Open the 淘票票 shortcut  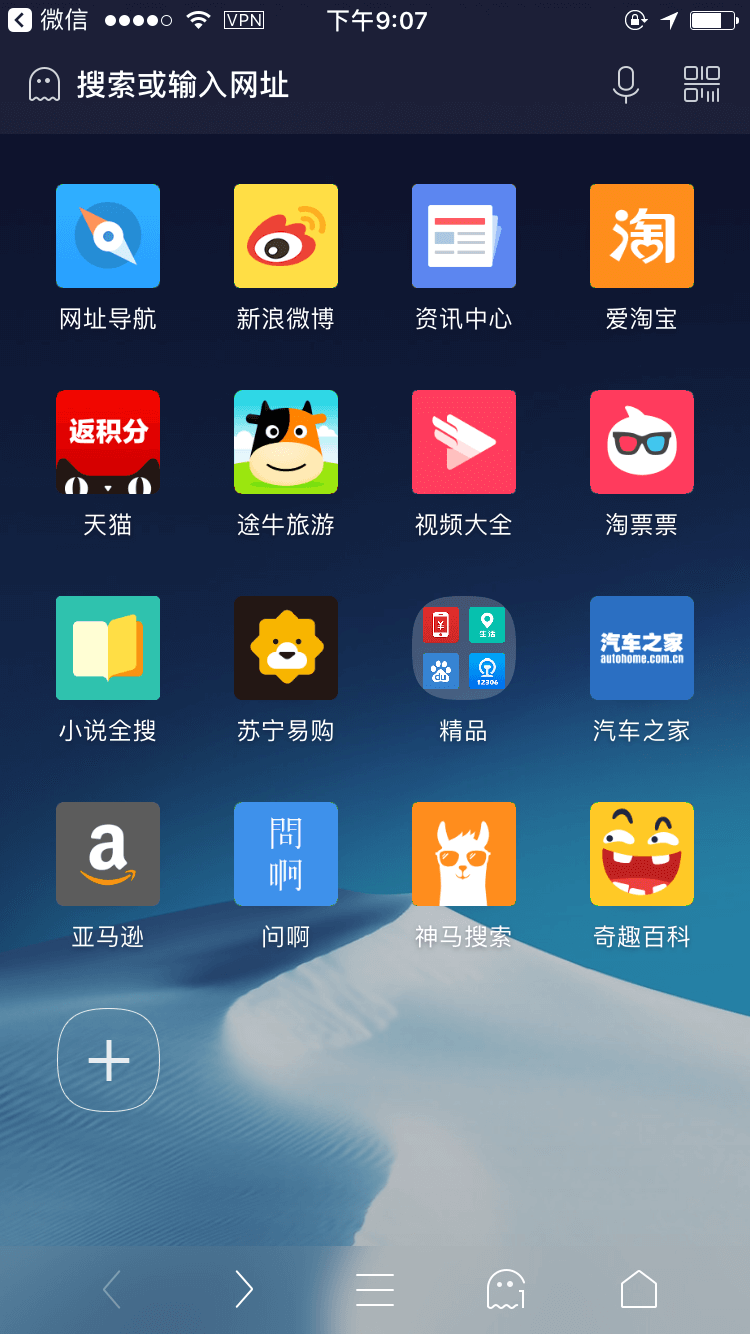coord(642,442)
